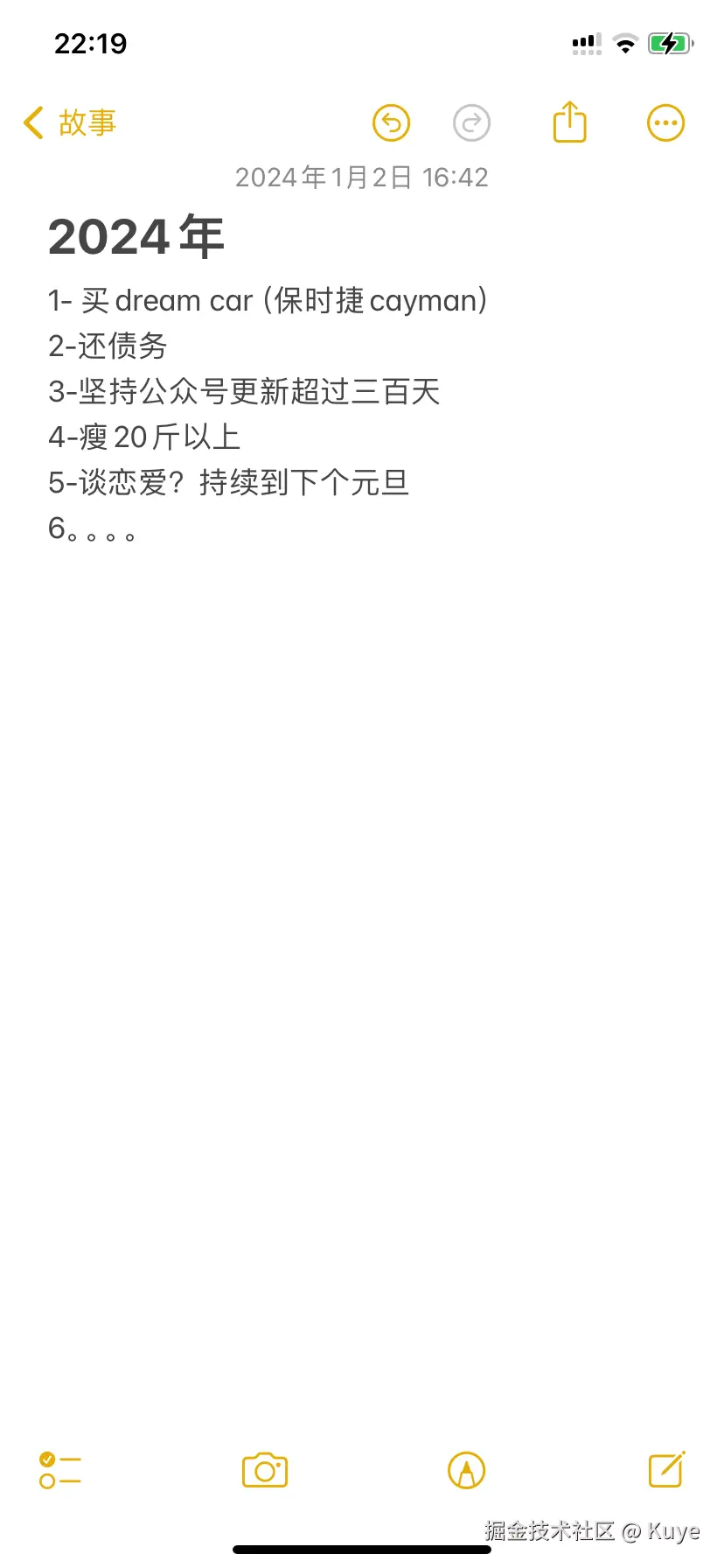724x1568 pixels.
Task: Tap the Wi-Fi icon in status bar
Action: (625, 42)
